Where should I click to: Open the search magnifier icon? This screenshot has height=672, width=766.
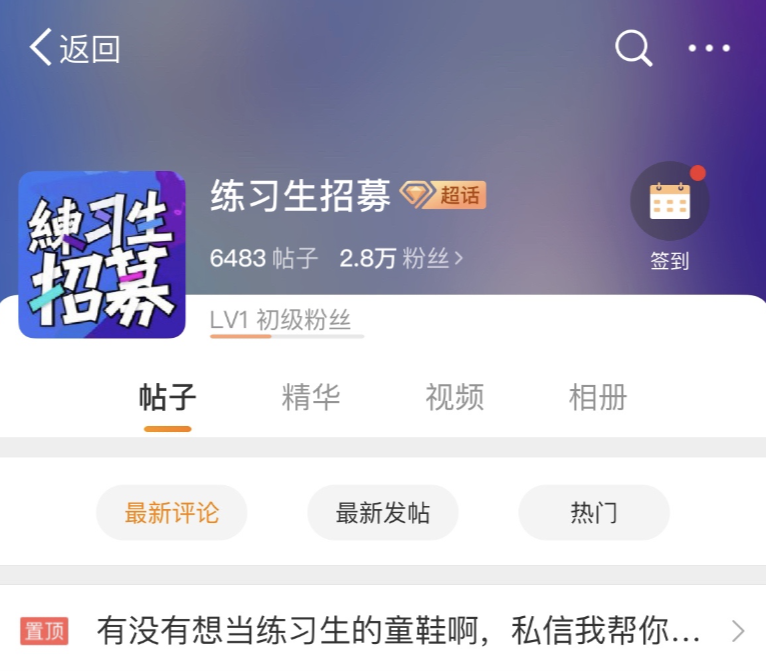[x=633, y=48]
